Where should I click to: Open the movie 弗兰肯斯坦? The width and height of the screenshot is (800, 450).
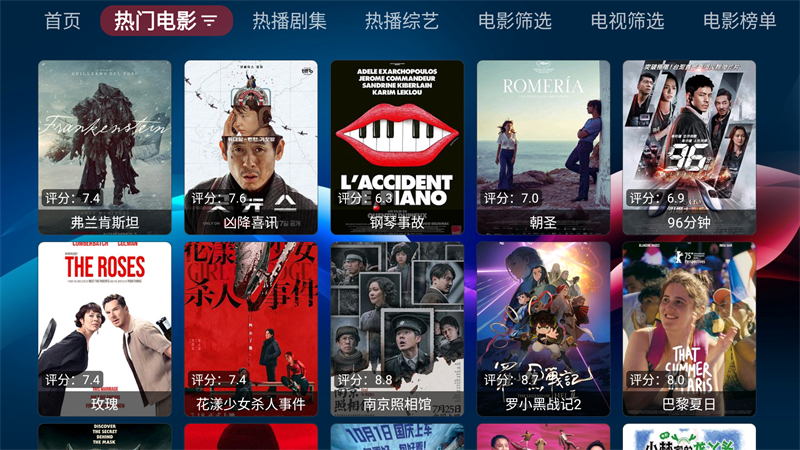pos(105,147)
